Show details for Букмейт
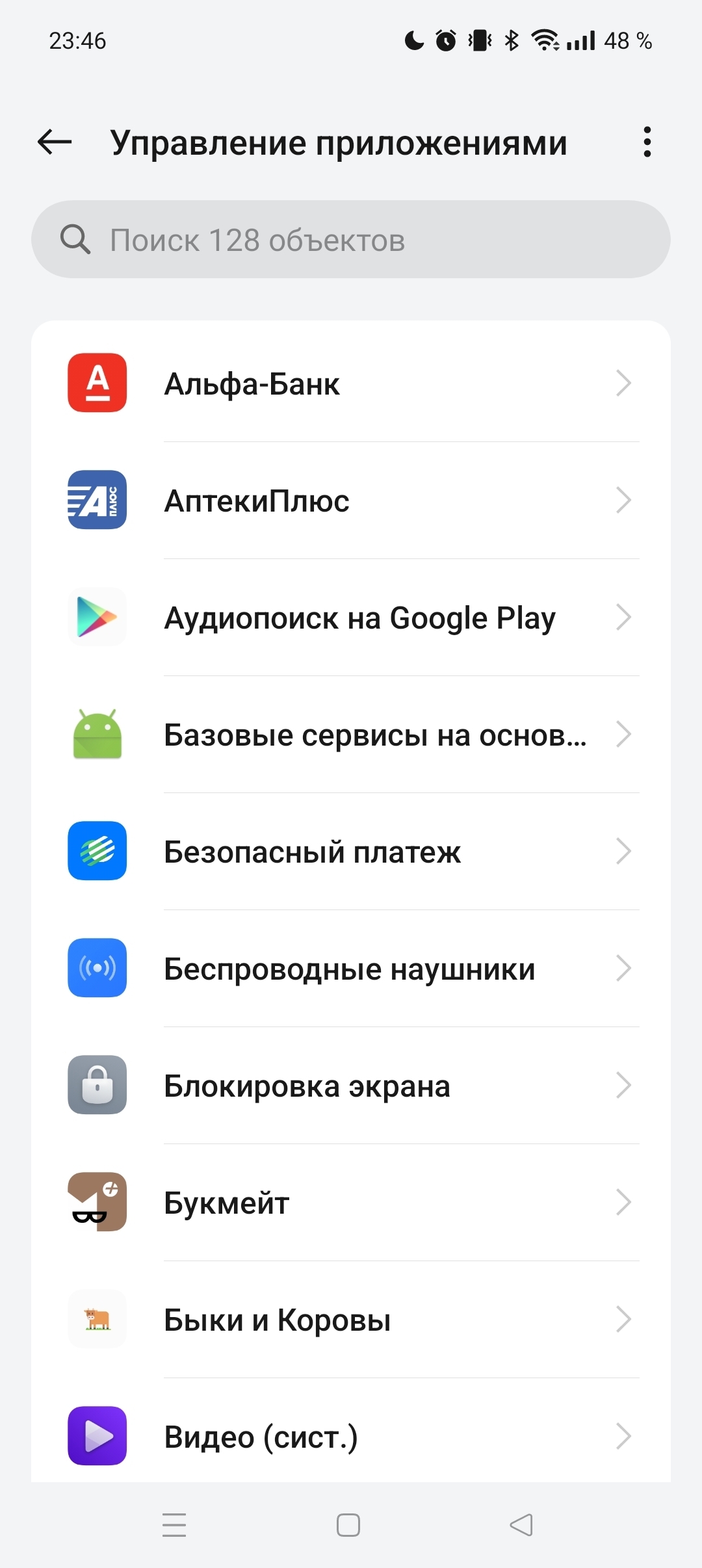 (x=351, y=1203)
